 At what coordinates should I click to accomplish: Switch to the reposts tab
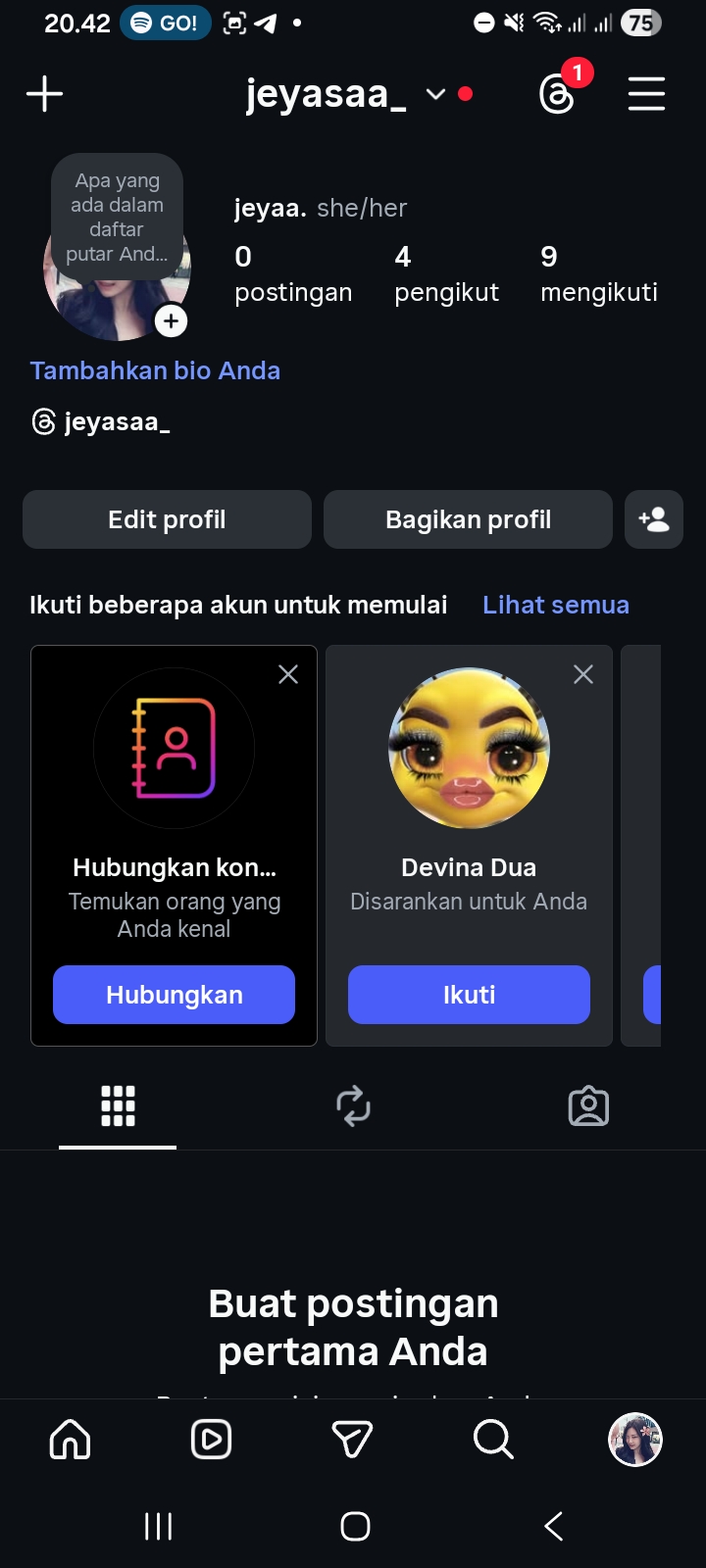click(x=353, y=1106)
